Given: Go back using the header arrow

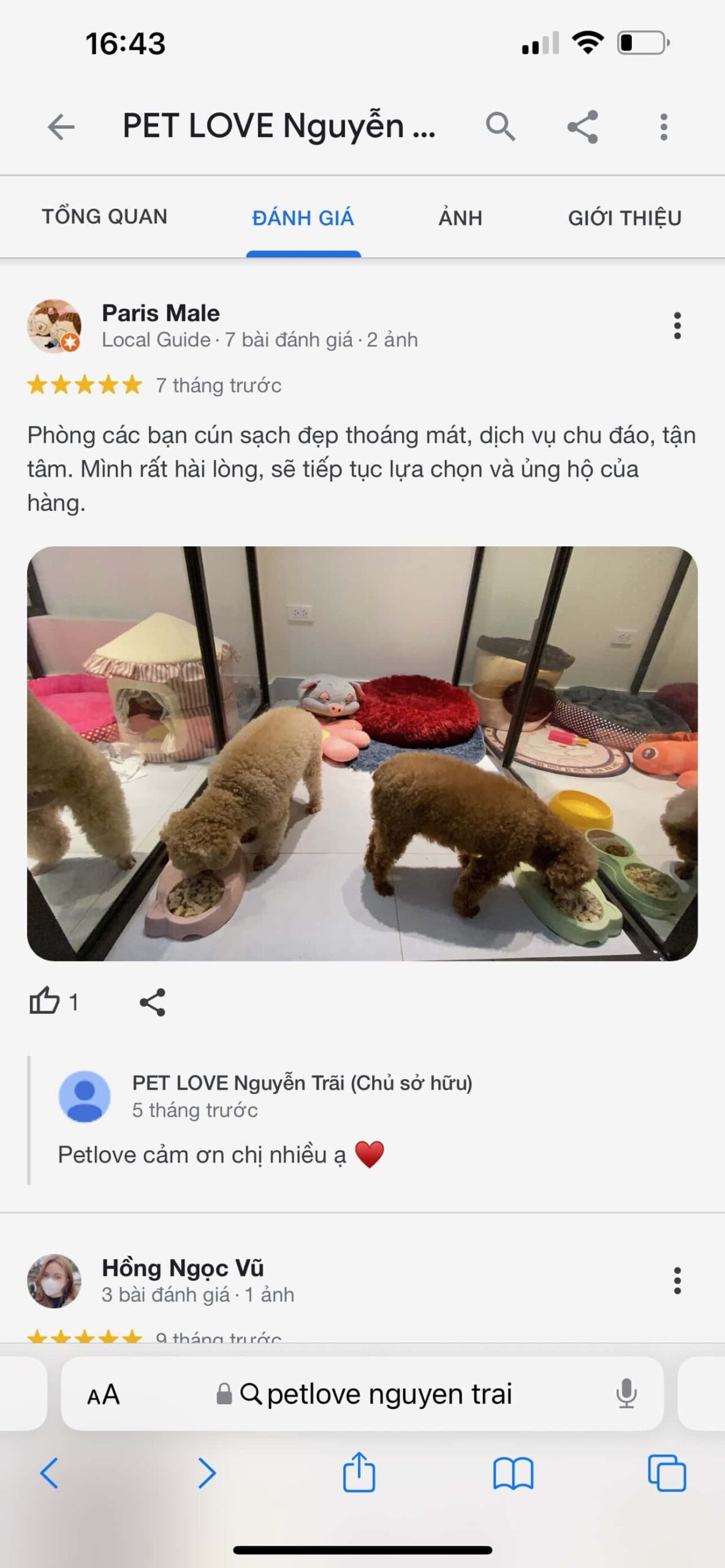Looking at the screenshot, I should coord(61,127).
